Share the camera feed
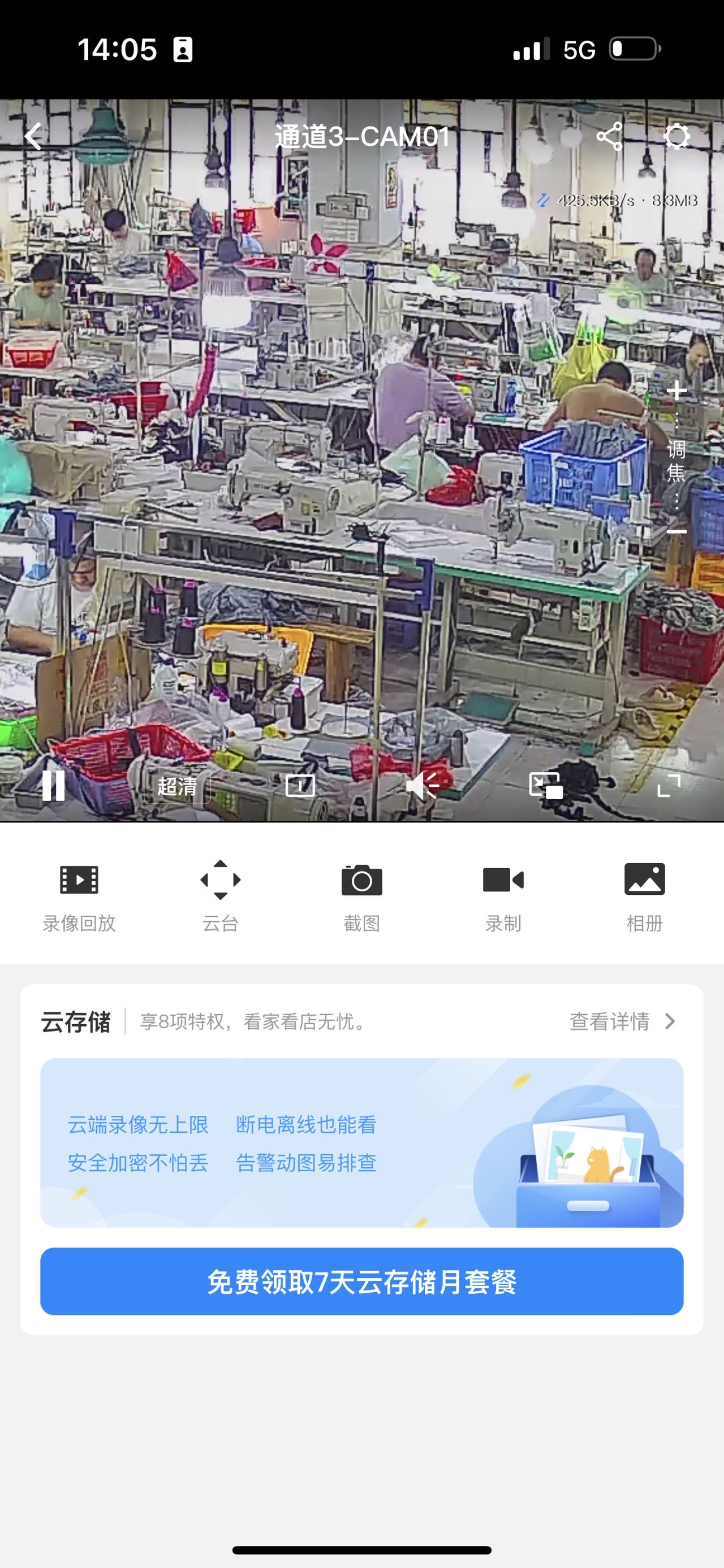 click(x=610, y=136)
